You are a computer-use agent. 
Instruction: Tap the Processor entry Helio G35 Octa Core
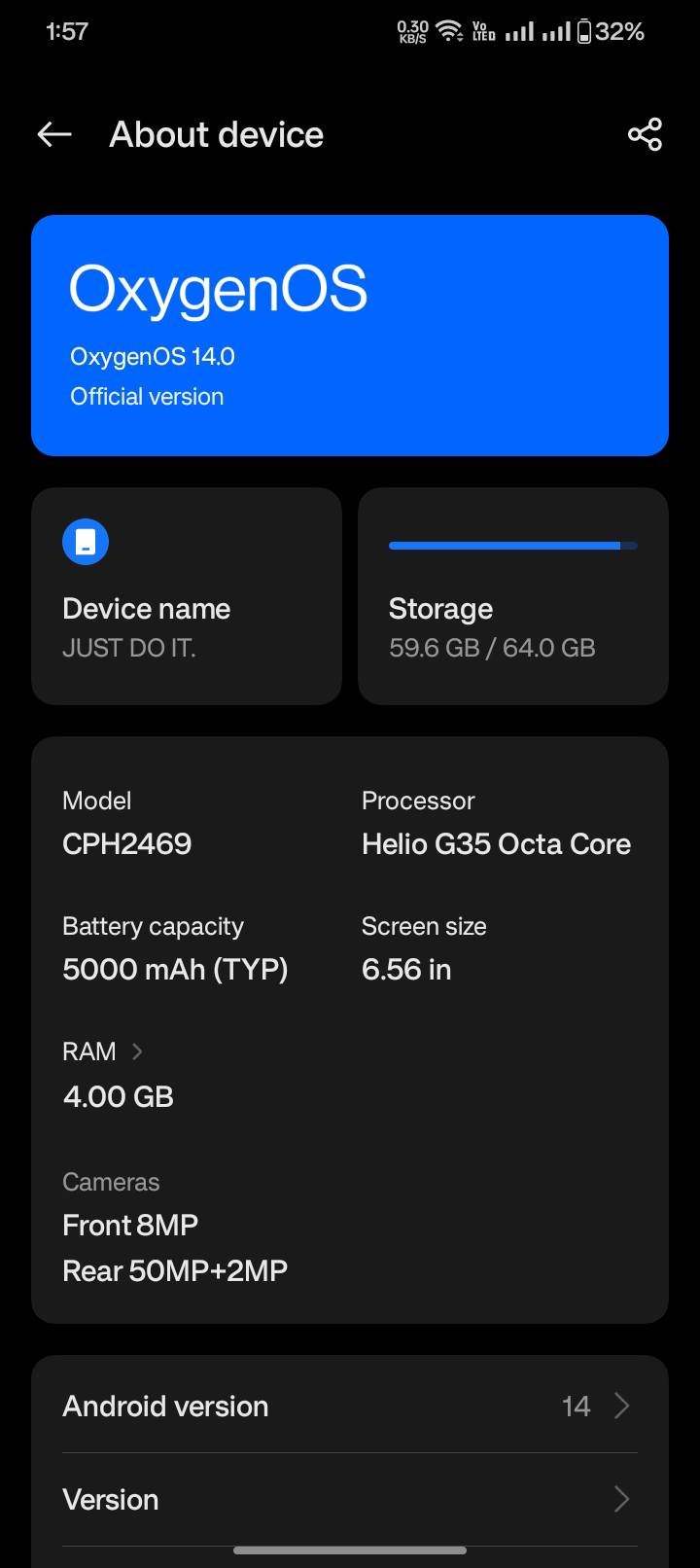tap(496, 824)
